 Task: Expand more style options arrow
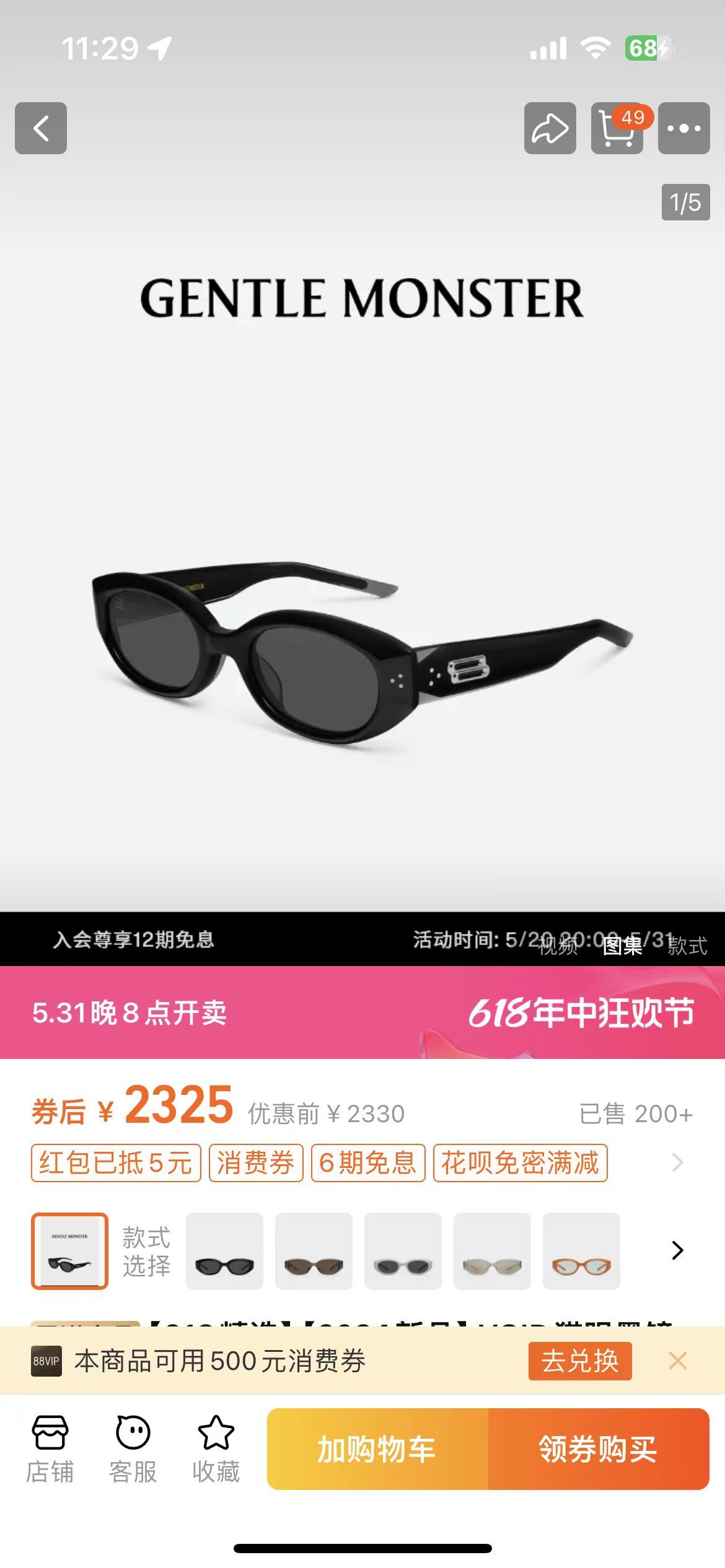(x=677, y=1250)
